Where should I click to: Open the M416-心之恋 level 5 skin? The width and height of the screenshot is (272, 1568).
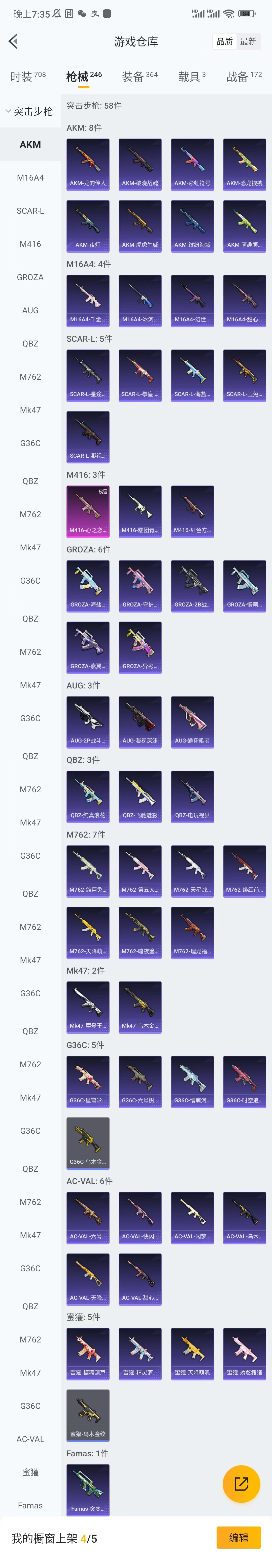tap(88, 511)
